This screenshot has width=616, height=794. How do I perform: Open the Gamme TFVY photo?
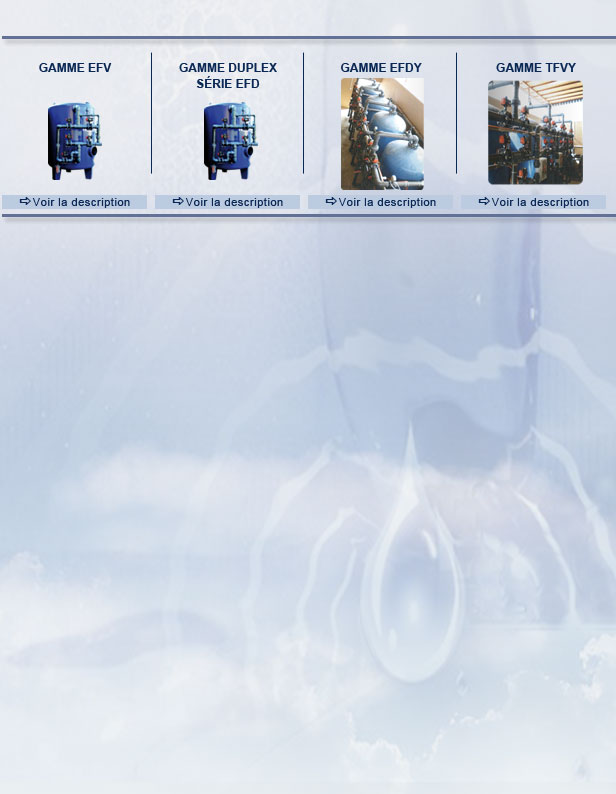point(535,133)
